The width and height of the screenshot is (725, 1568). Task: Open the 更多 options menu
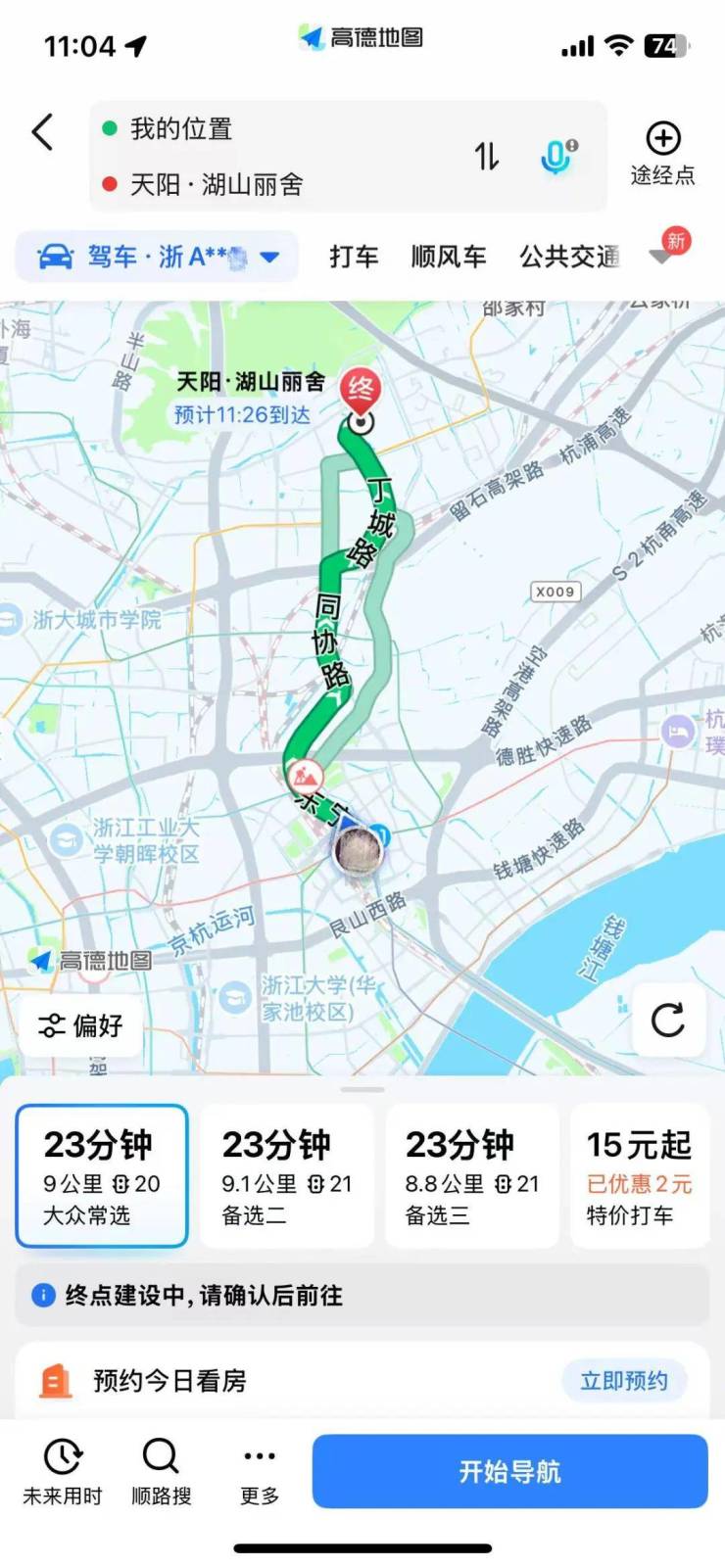[260, 1471]
